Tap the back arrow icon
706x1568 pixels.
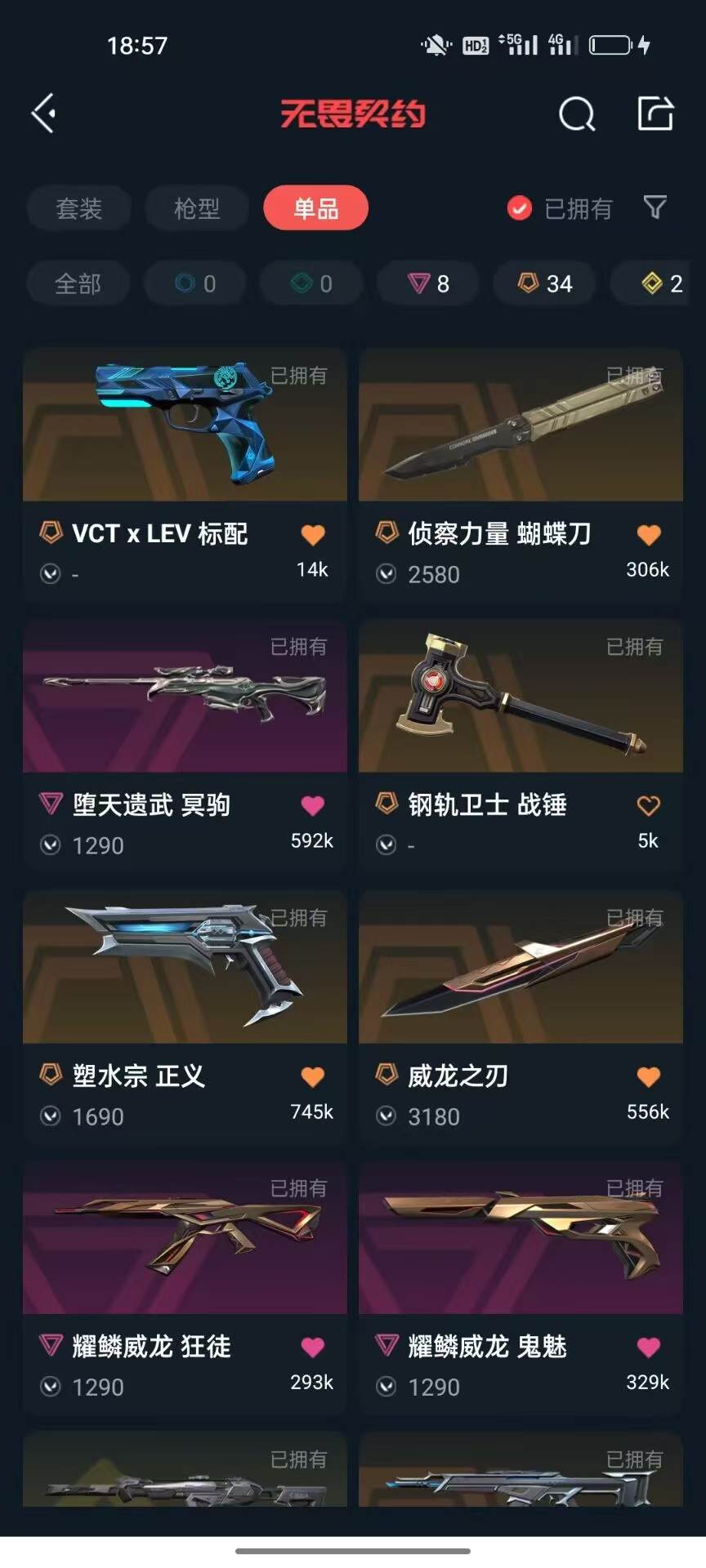coord(44,113)
